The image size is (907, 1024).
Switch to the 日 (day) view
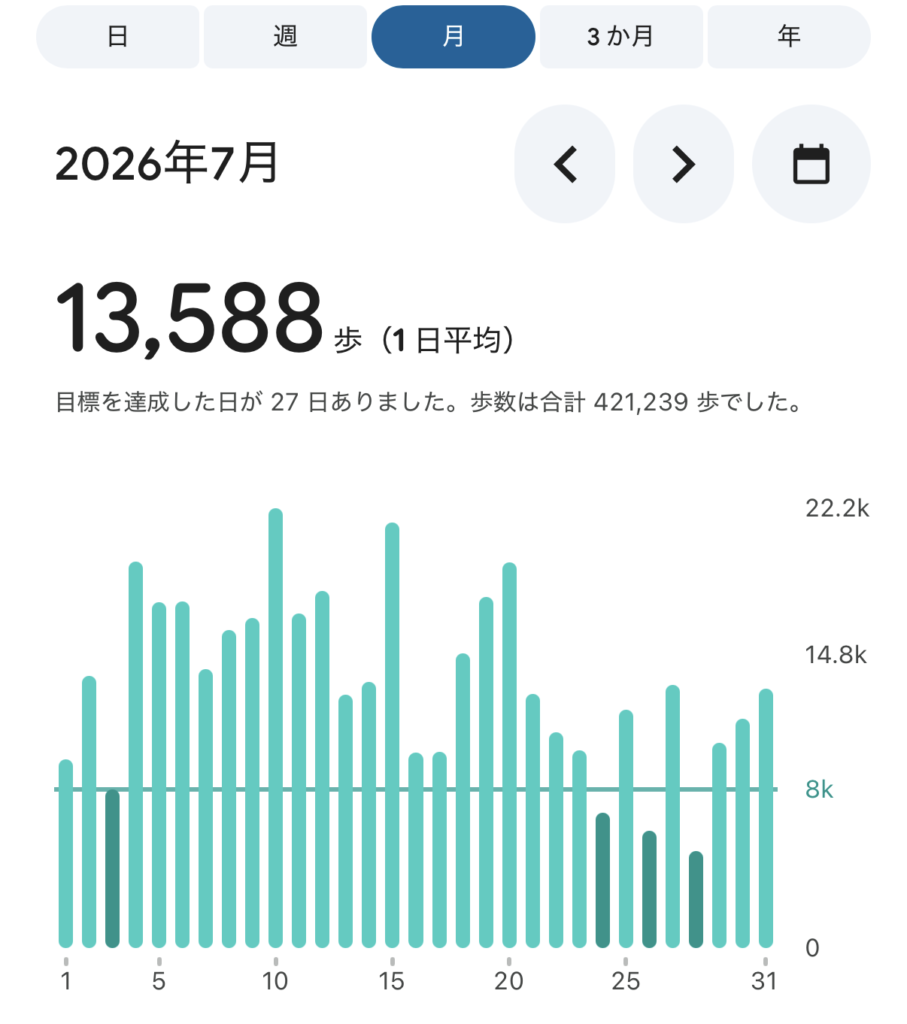[118, 37]
